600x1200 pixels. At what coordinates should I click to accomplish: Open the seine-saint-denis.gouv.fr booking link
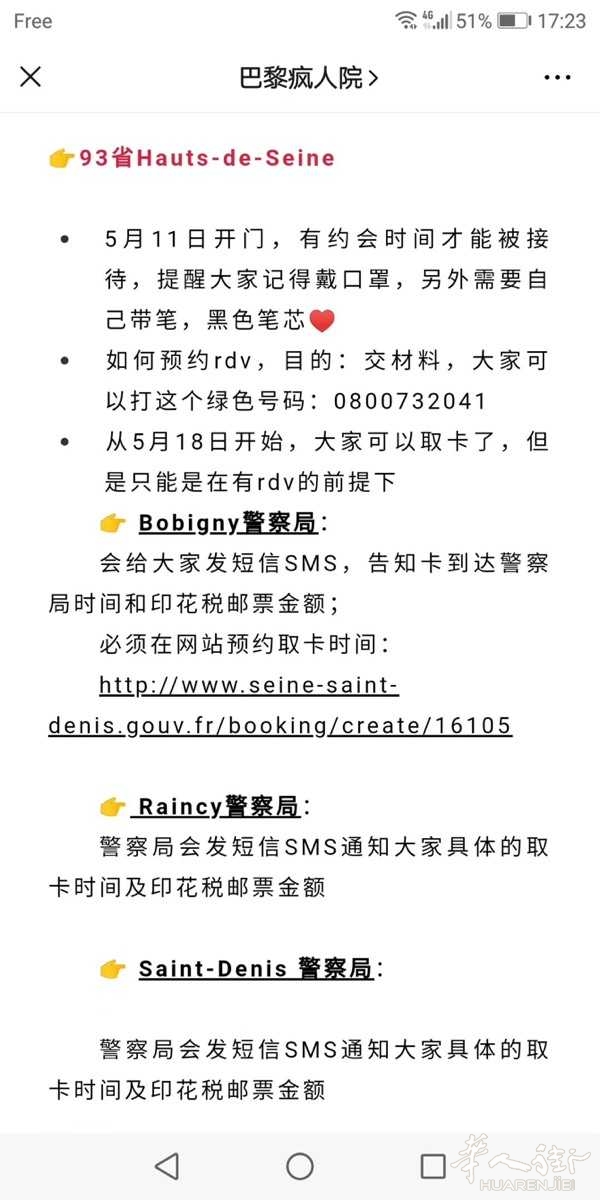(x=280, y=706)
